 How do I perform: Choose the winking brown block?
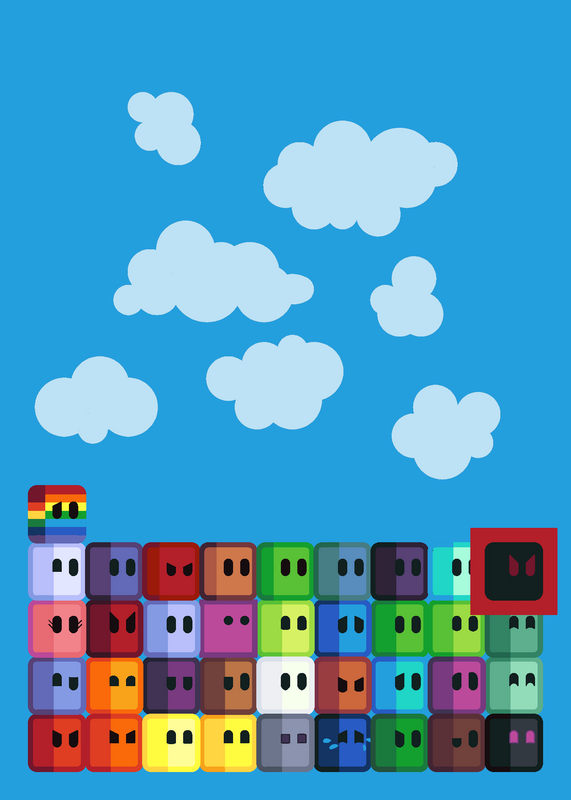pos(457,743)
